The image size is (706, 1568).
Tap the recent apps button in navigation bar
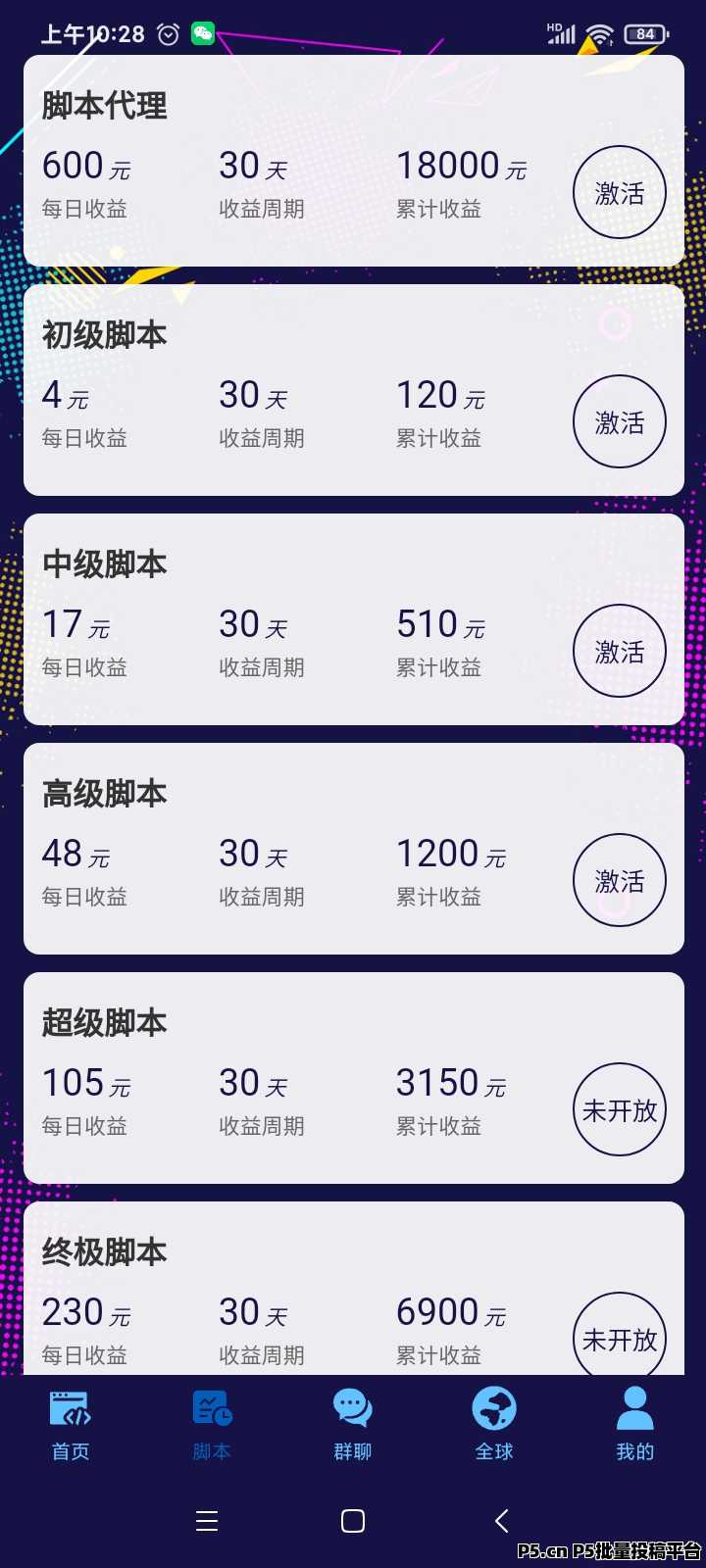pyautogui.click(x=206, y=1521)
